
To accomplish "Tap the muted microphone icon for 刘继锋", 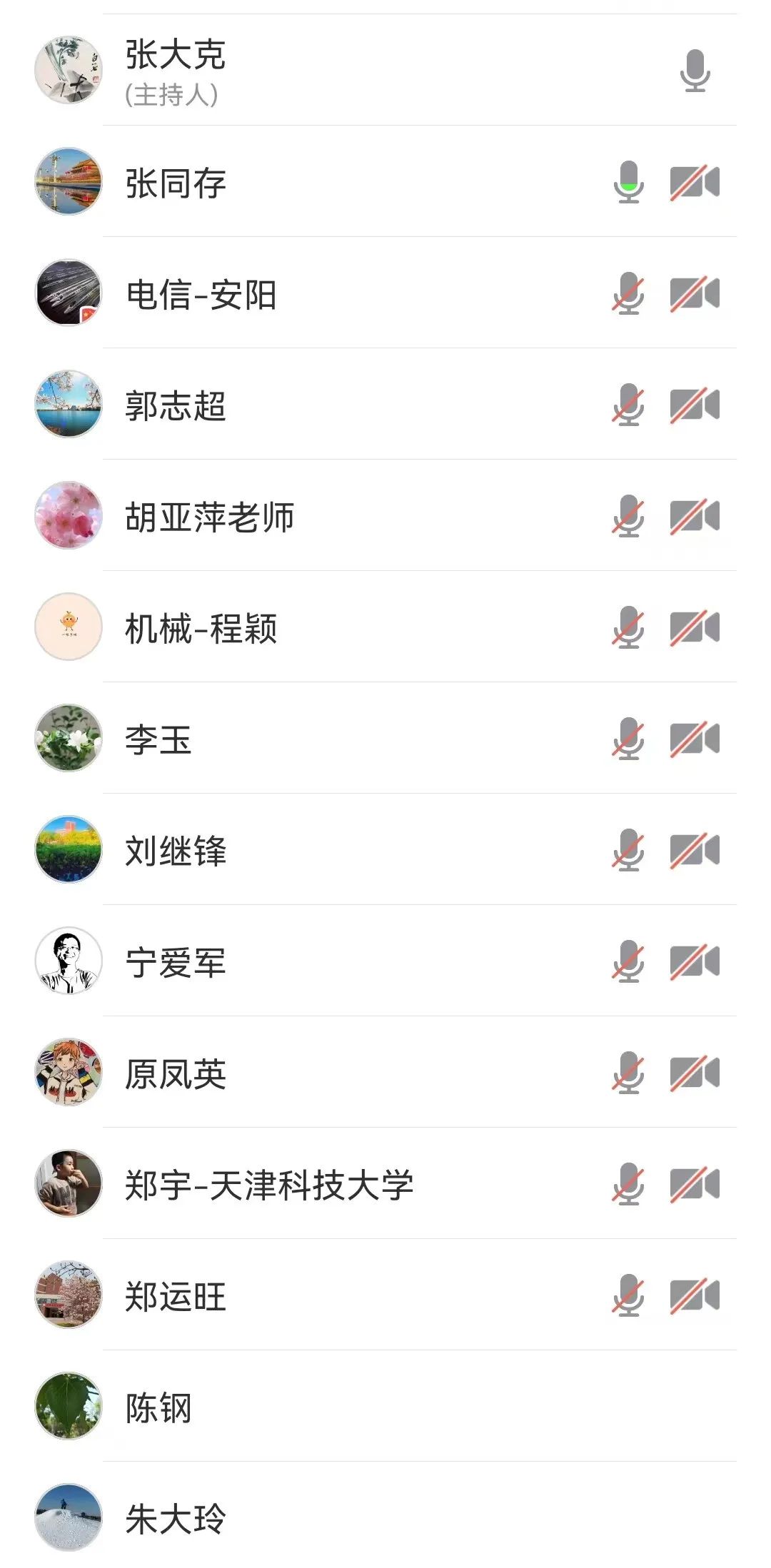I will (x=628, y=850).
